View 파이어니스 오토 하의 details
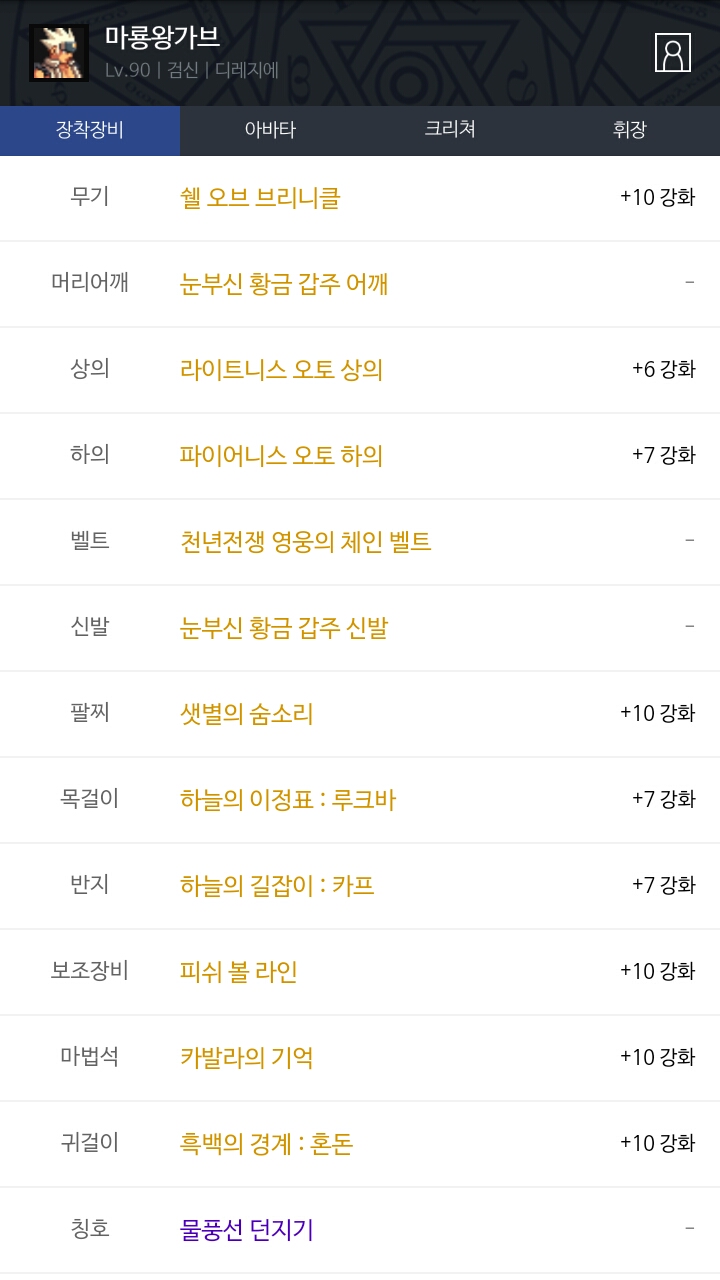Image resolution: width=720 pixels, height=1280 pixels. [281, 456]
